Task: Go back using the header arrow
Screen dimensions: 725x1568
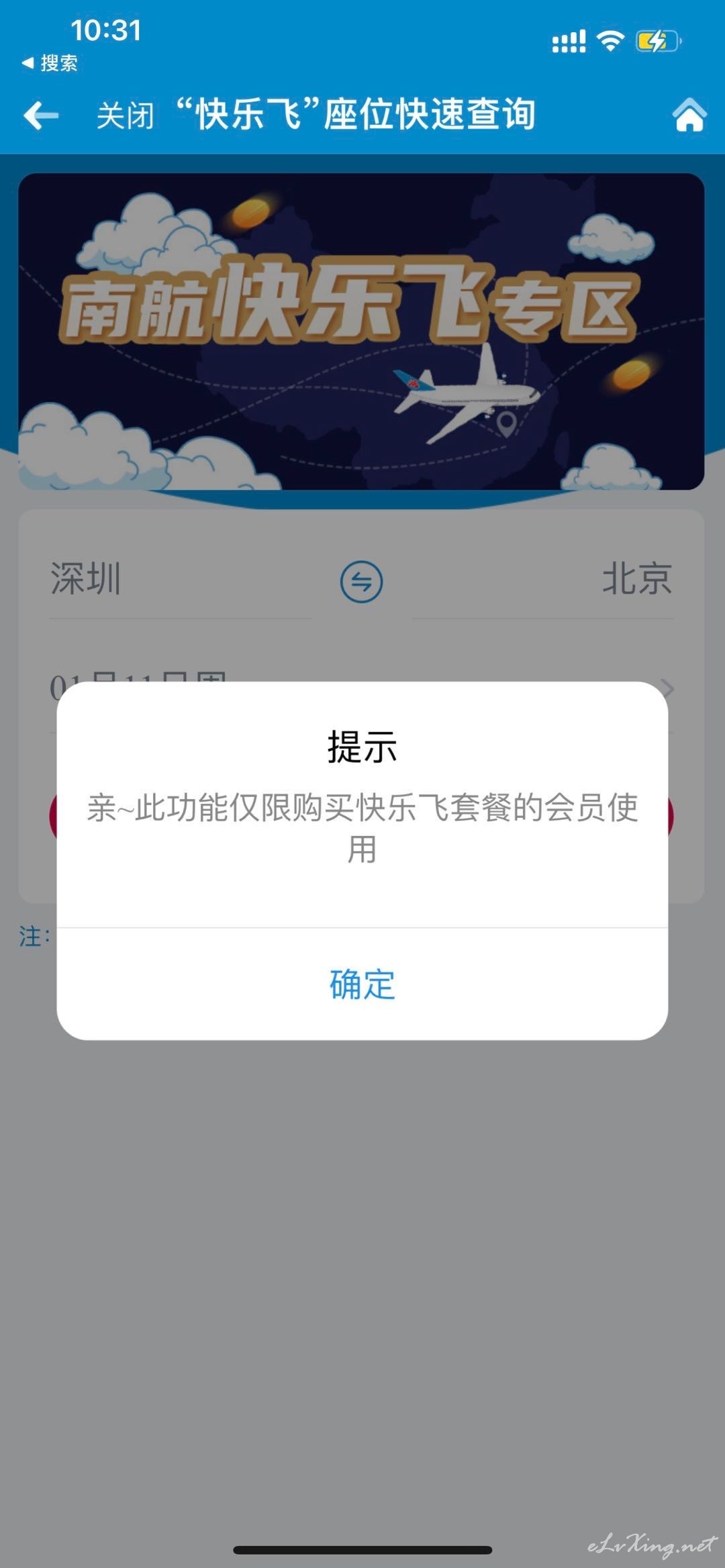Action: point(41,115)
